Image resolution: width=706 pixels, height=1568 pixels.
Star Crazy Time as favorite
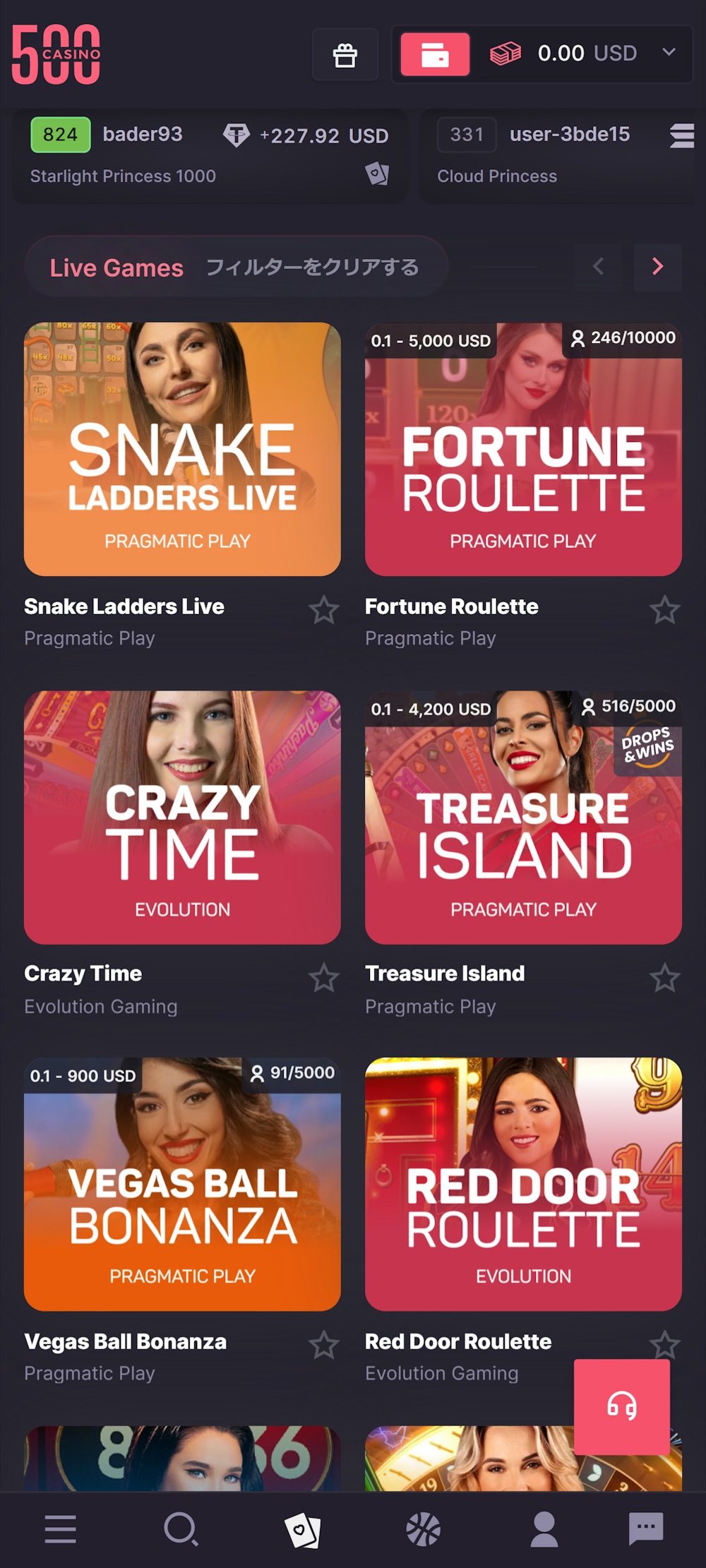pyautogui.click(x=324, y=978)
